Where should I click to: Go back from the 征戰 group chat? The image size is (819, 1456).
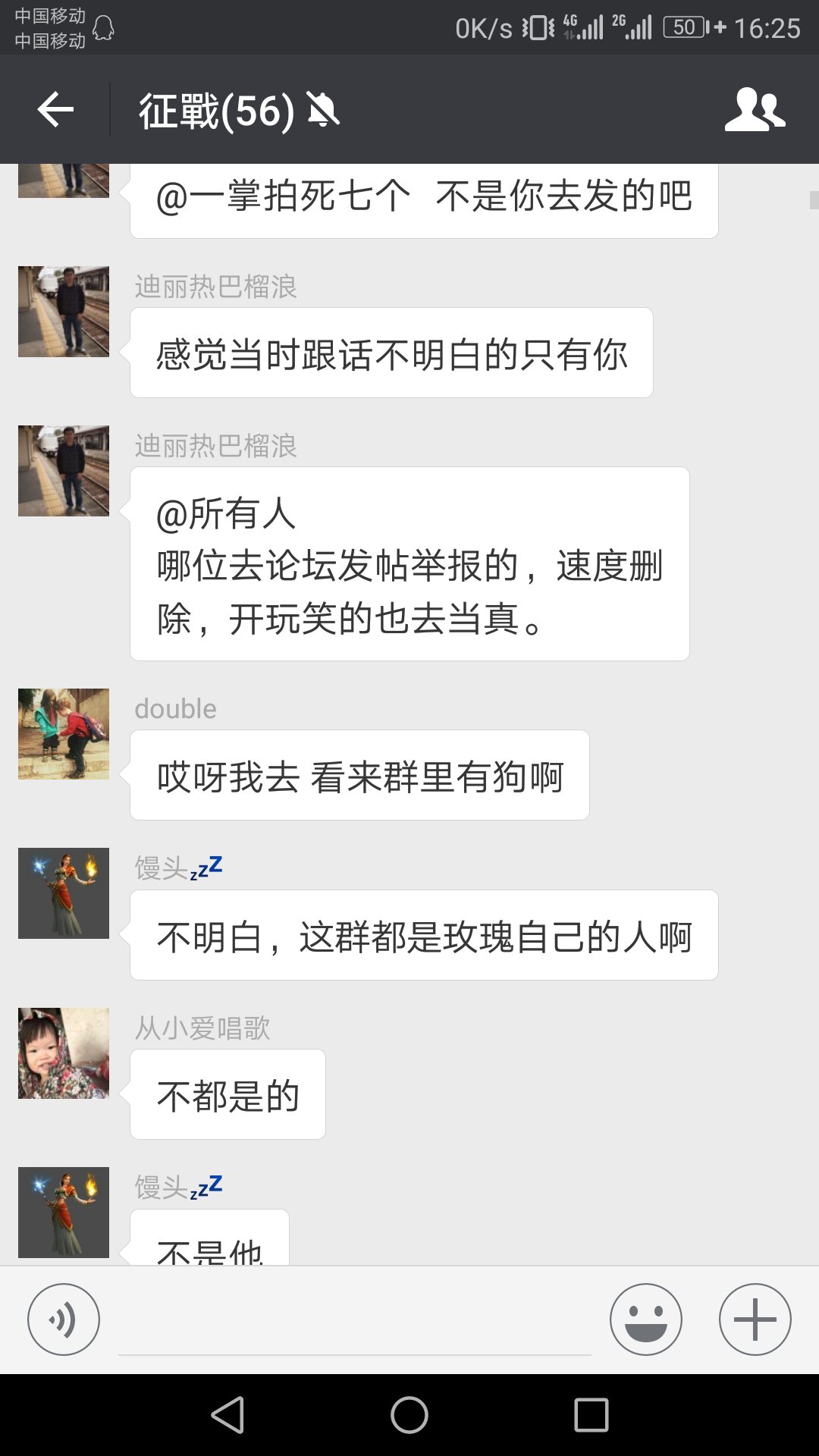tap(55, 110)
